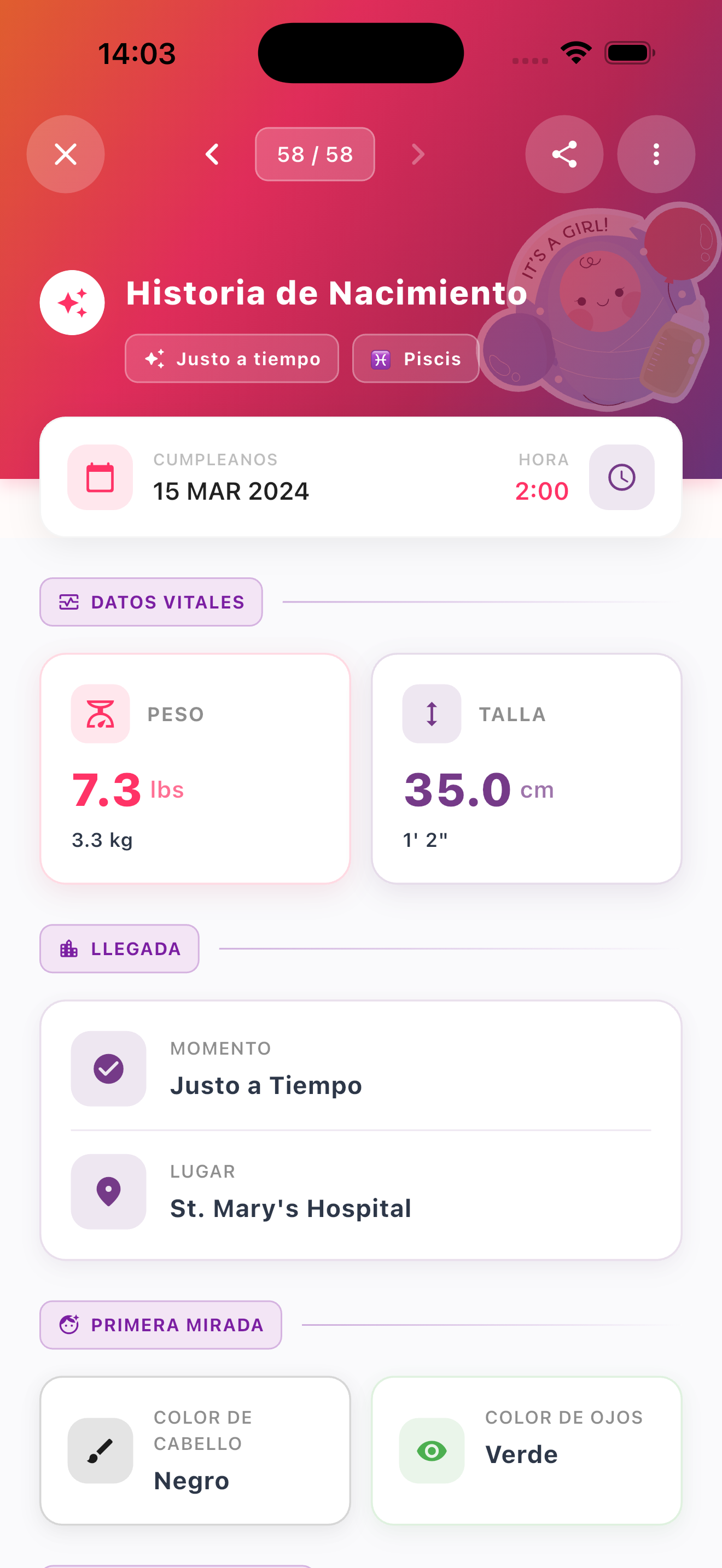Open the 58 / 58 page selector
The height and width of the screenshot is (1568, 722).
tap(315, 155)
